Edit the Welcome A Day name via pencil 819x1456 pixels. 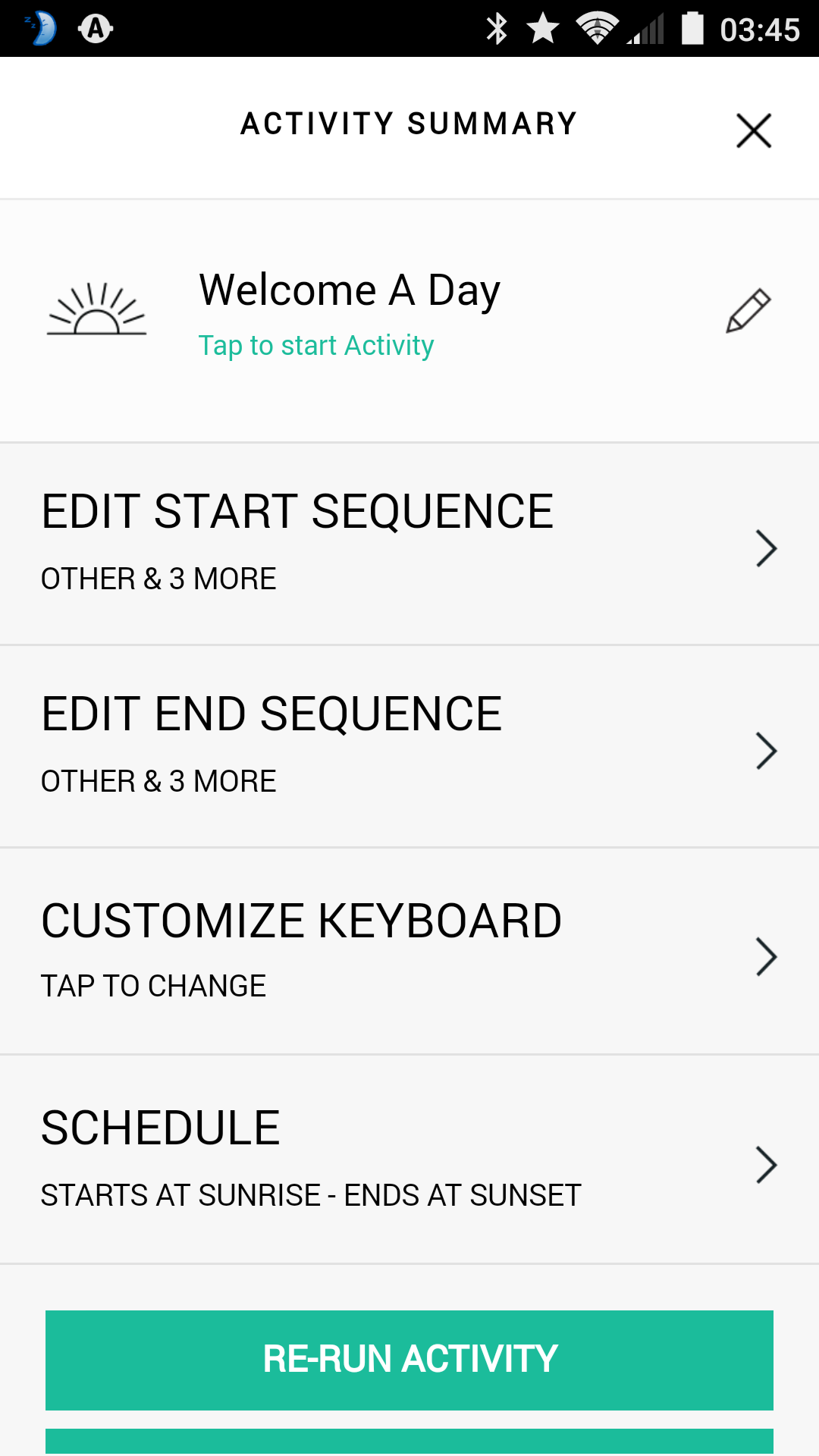(748, 310)
